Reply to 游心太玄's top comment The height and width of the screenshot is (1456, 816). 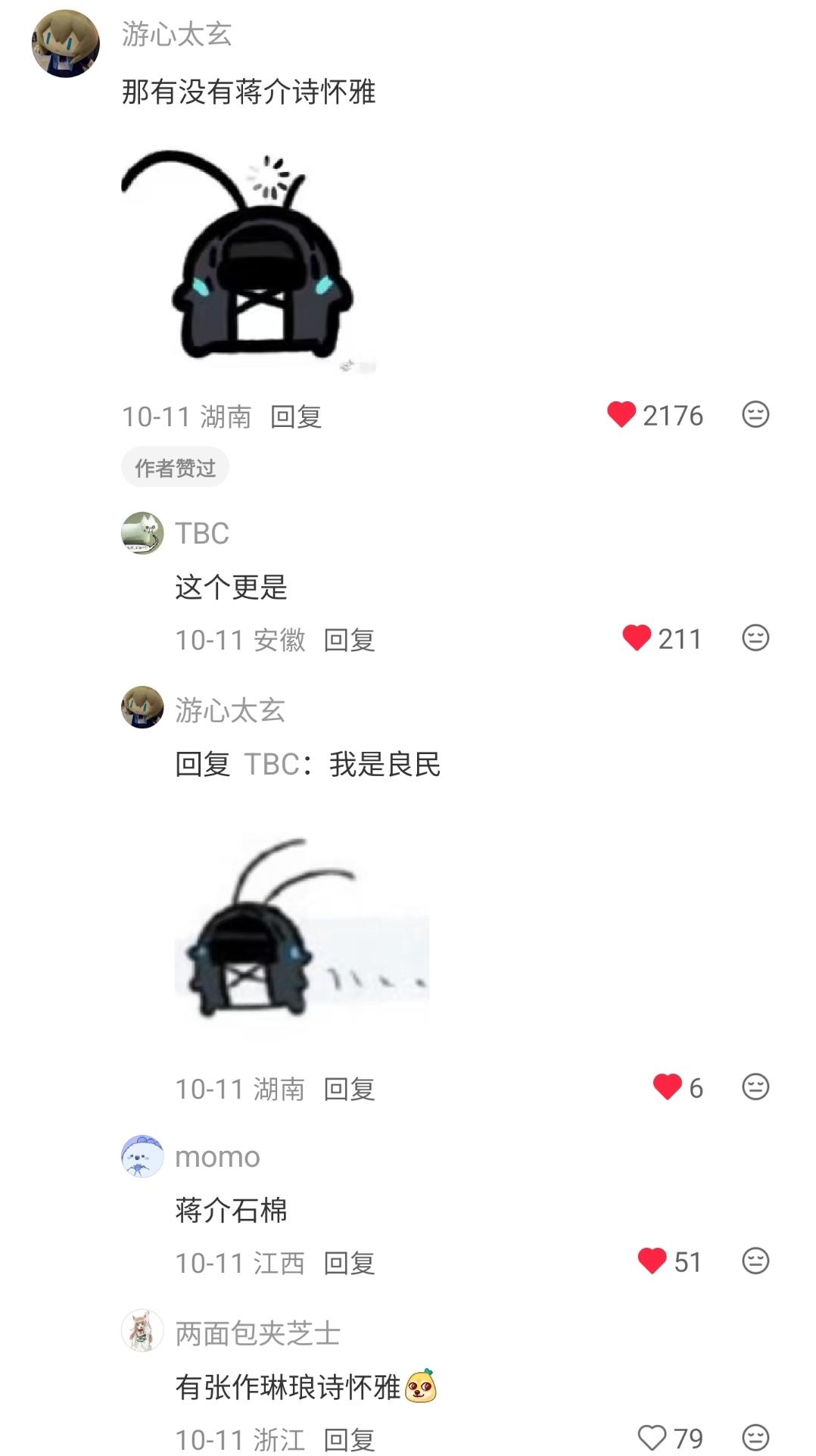tap(296, 417)
